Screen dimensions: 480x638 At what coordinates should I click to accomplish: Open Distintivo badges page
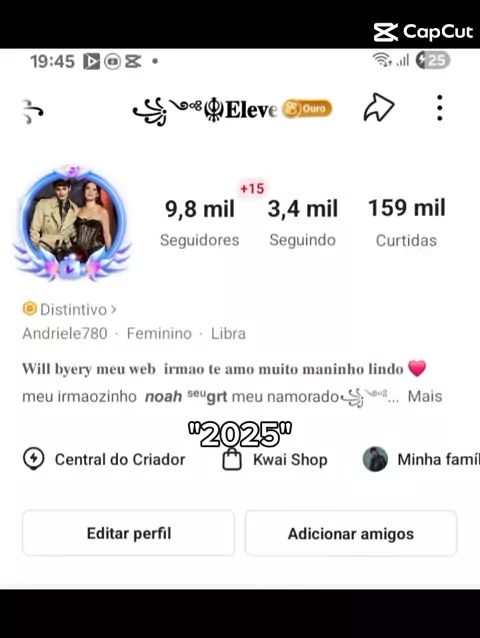70,310
